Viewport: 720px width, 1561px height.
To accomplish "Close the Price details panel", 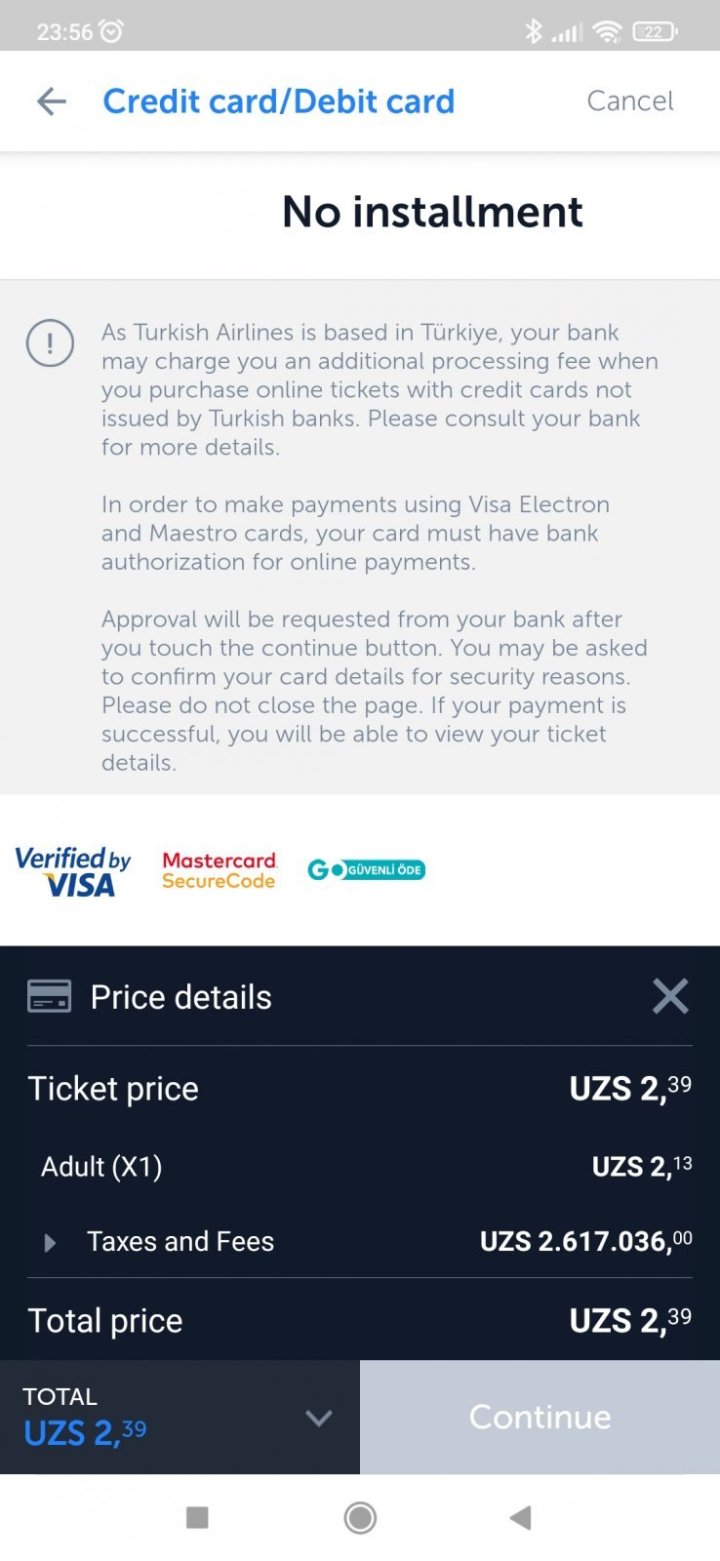I will pos(669,996).
